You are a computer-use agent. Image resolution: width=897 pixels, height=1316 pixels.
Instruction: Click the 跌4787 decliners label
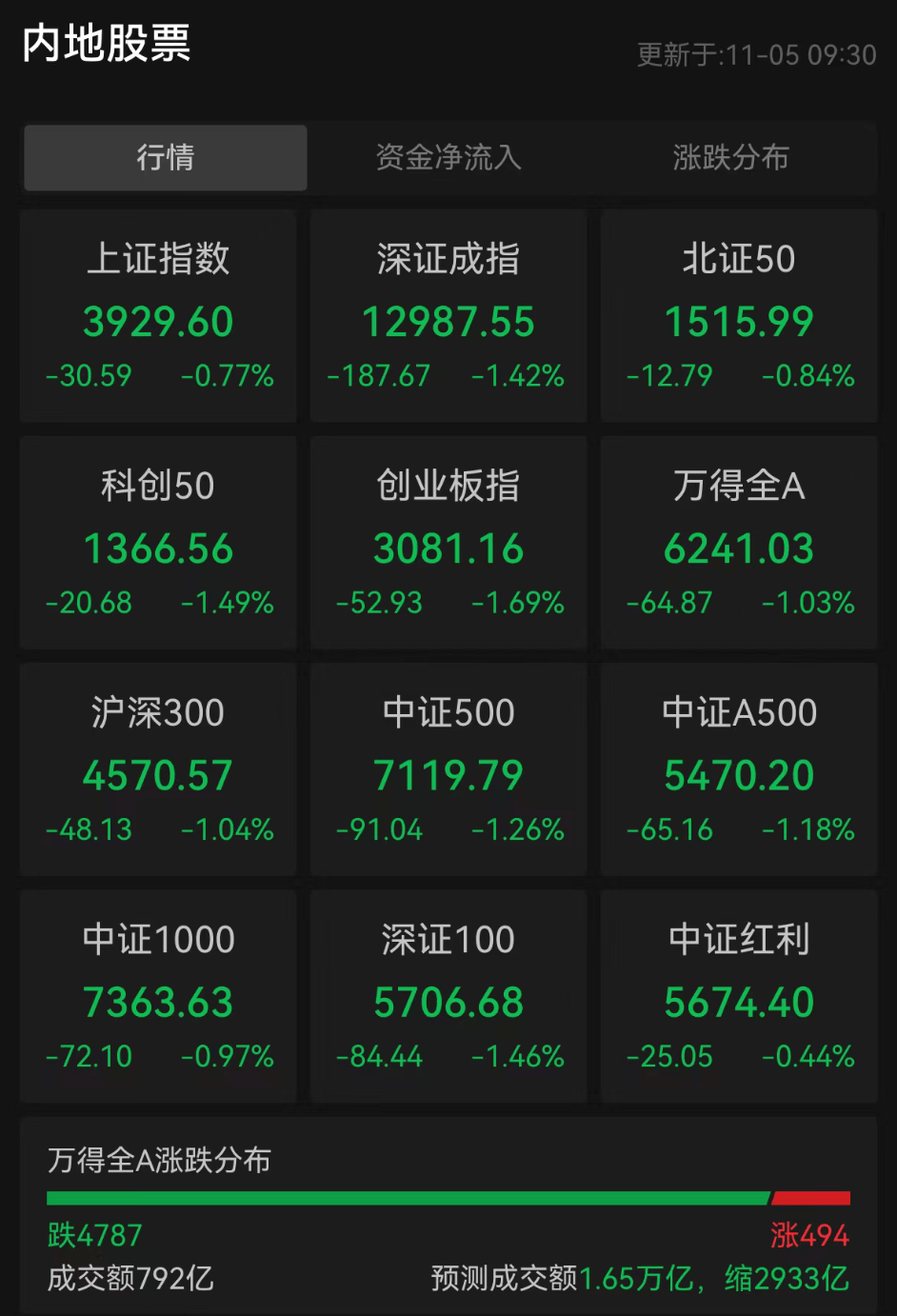(93, 1233)
